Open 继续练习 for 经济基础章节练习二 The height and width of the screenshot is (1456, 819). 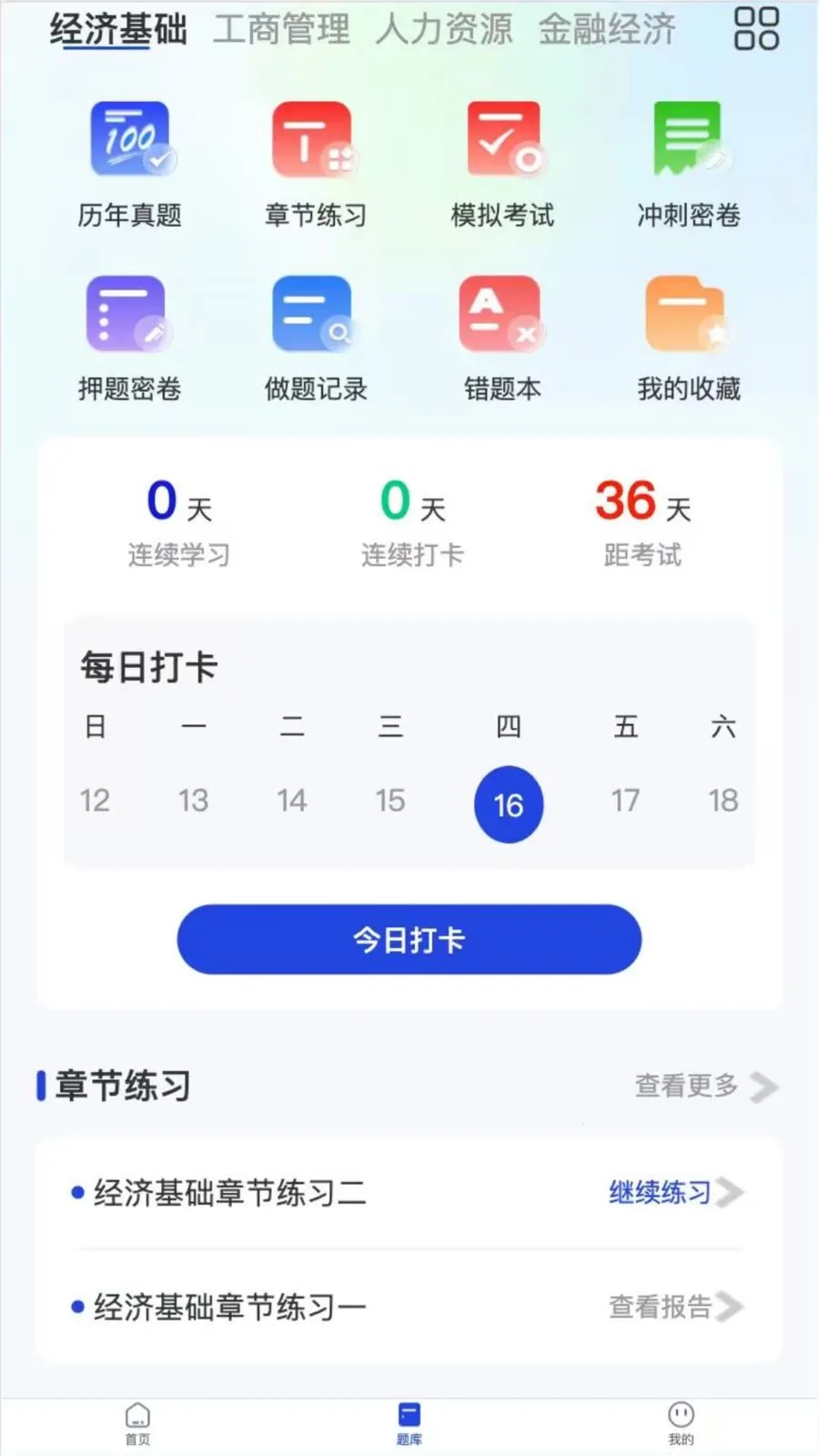[658, 1193]
